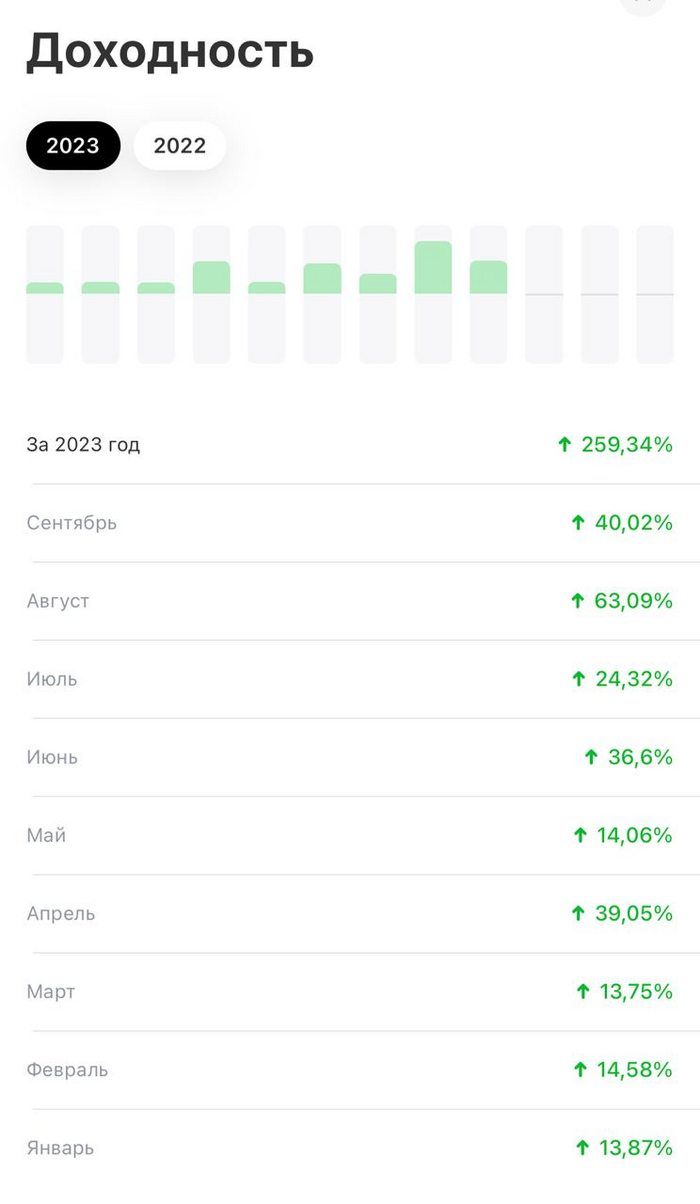700x1204 pixels.
Task: Select the 2023 year chip
Action: click(x=73, y=146)
